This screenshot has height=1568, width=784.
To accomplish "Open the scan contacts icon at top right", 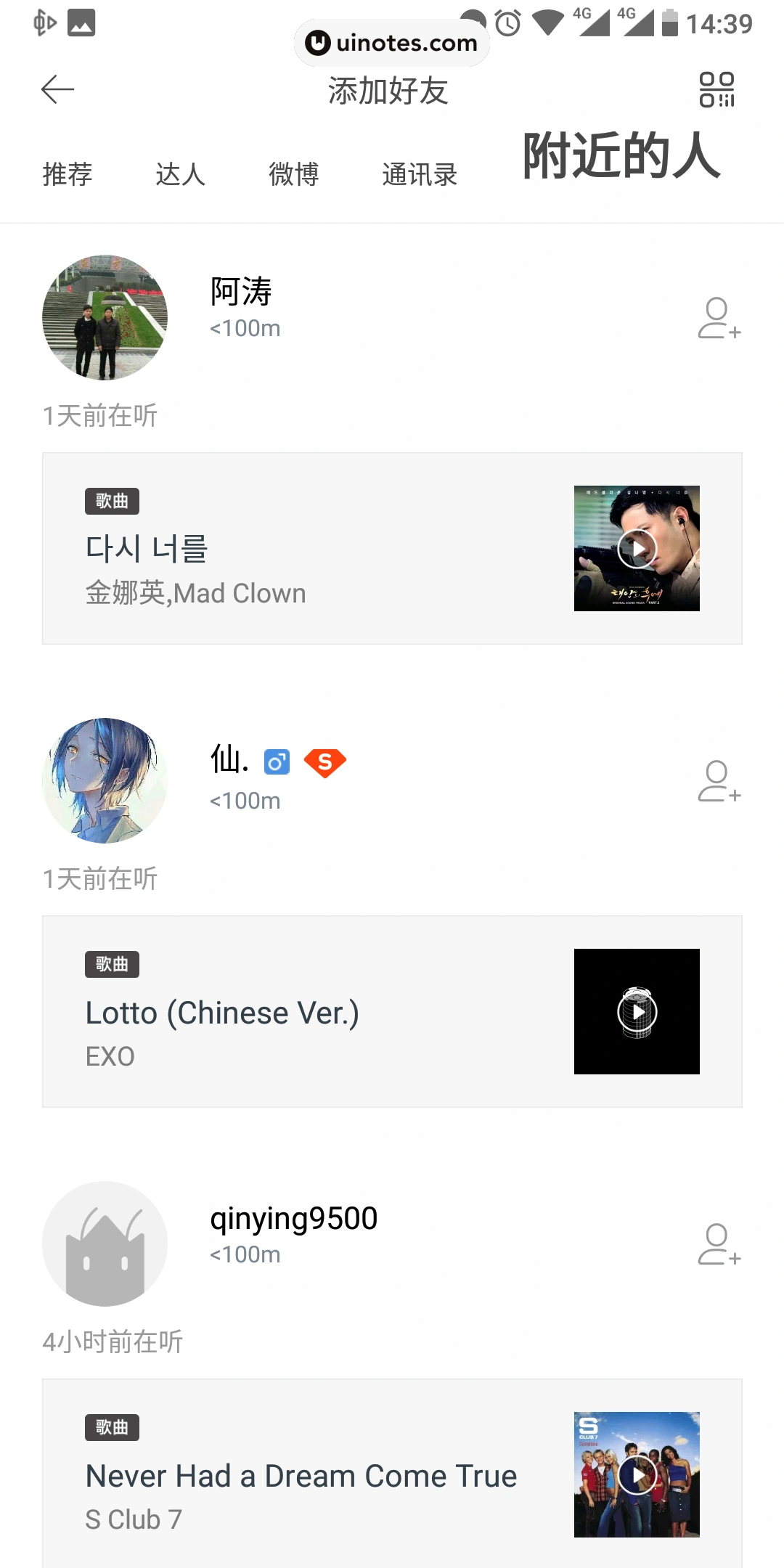I will 718,90.
